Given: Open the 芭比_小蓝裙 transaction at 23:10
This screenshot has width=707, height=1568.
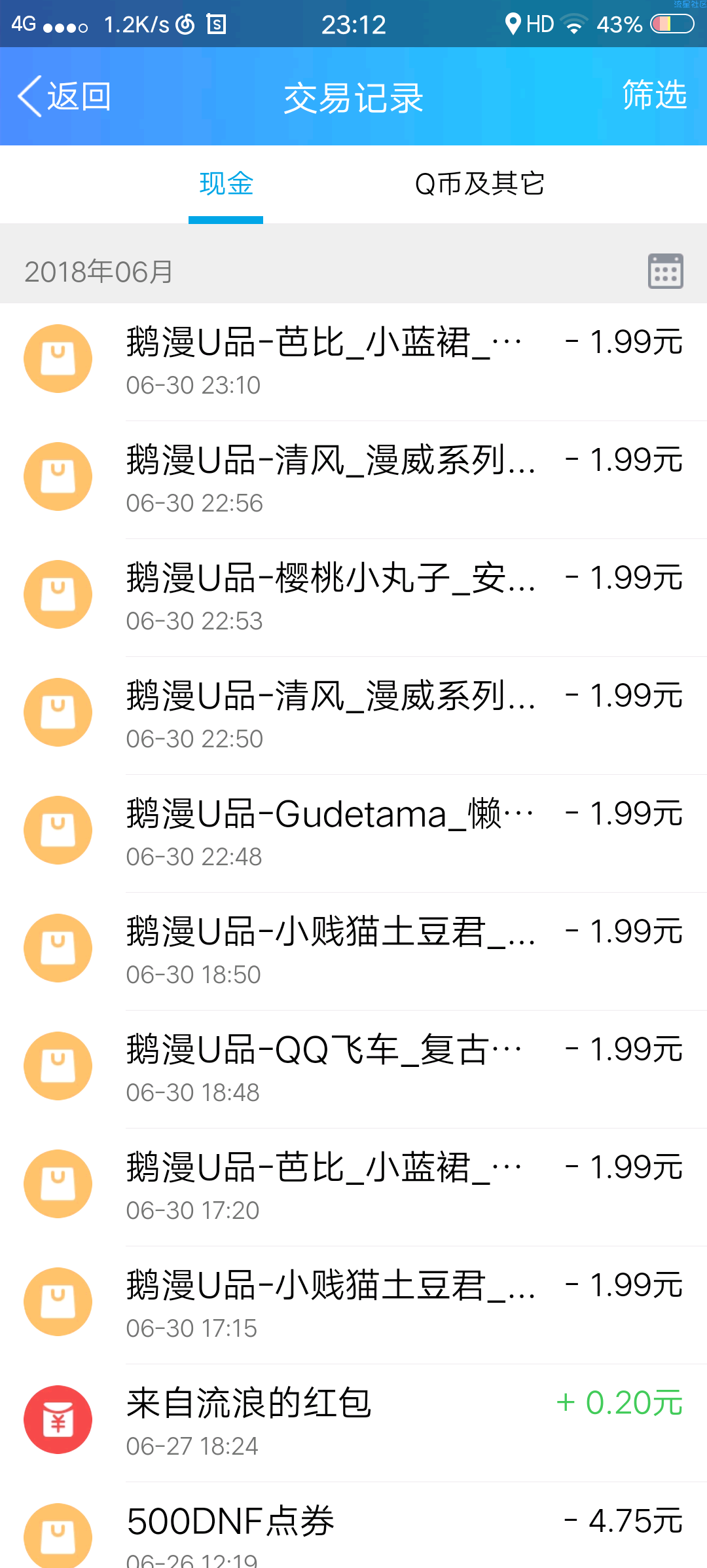Looking at the screenshot, I should point(353,362).
